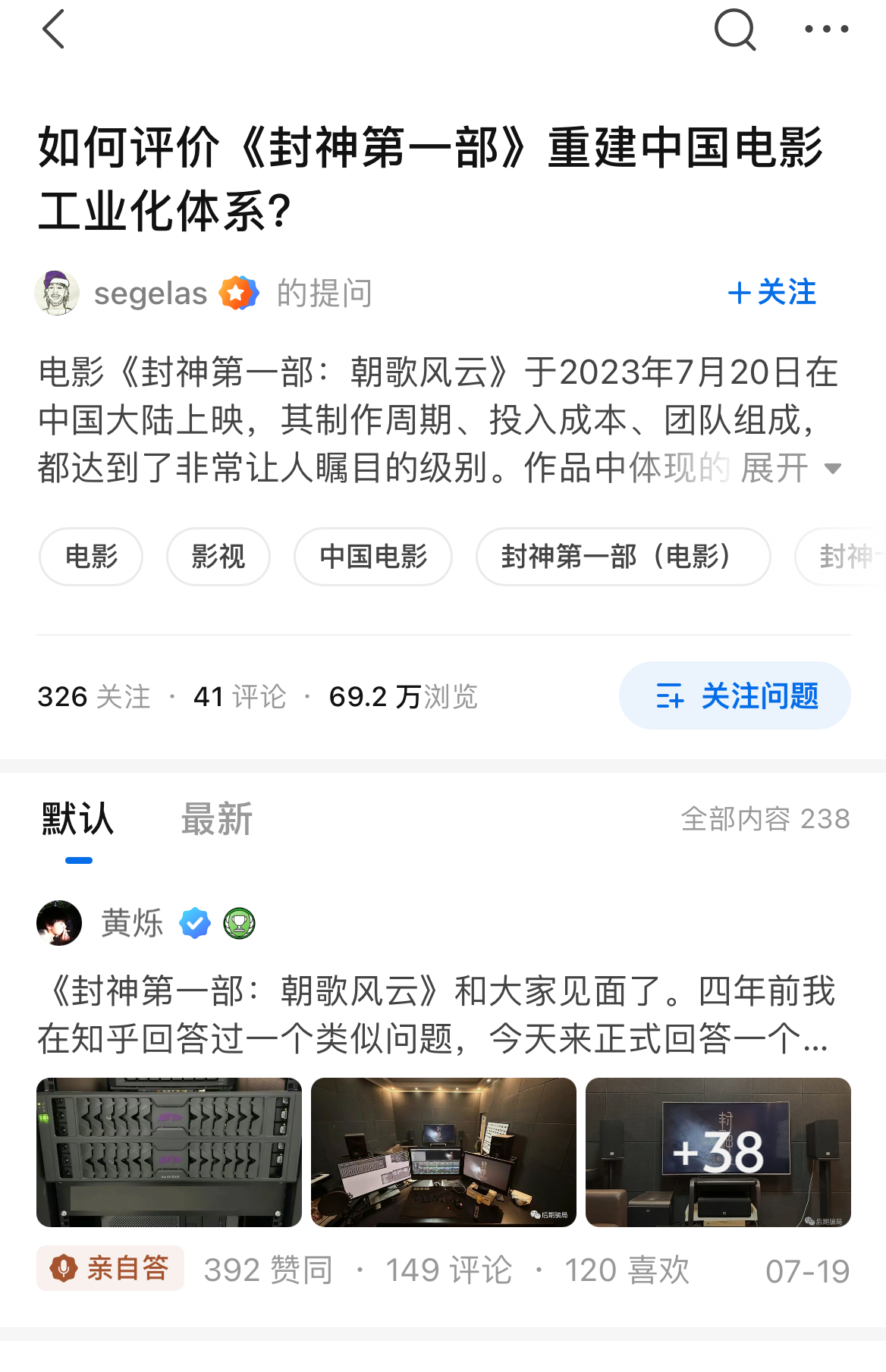886x1372 pixels.
Task: Select the 影视 topic chip
Action: pyautogui.click(x=218, y=557)
